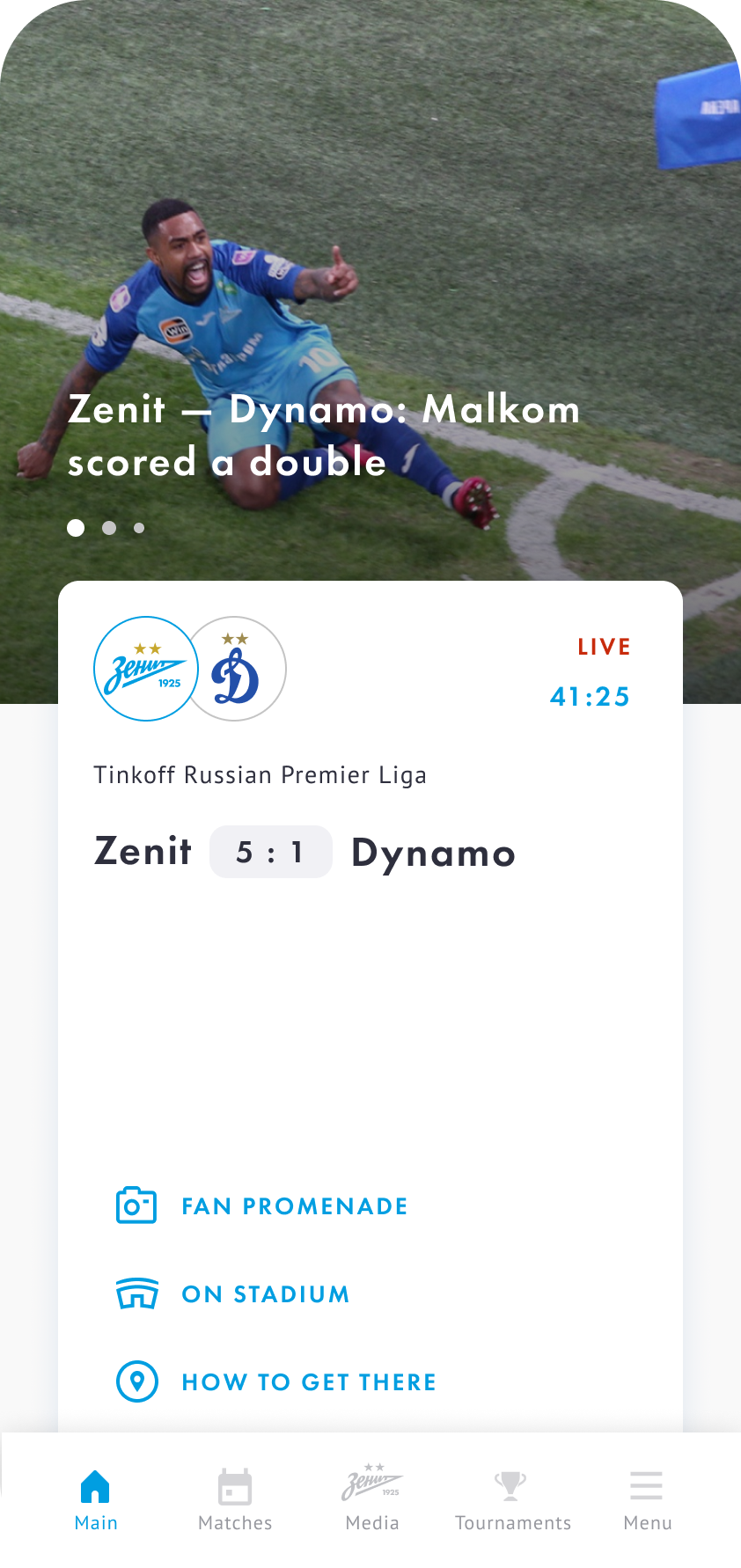This screenshot has height=1568, width=741.
Task: Go to the Media tab
Action: point(372,1500)
